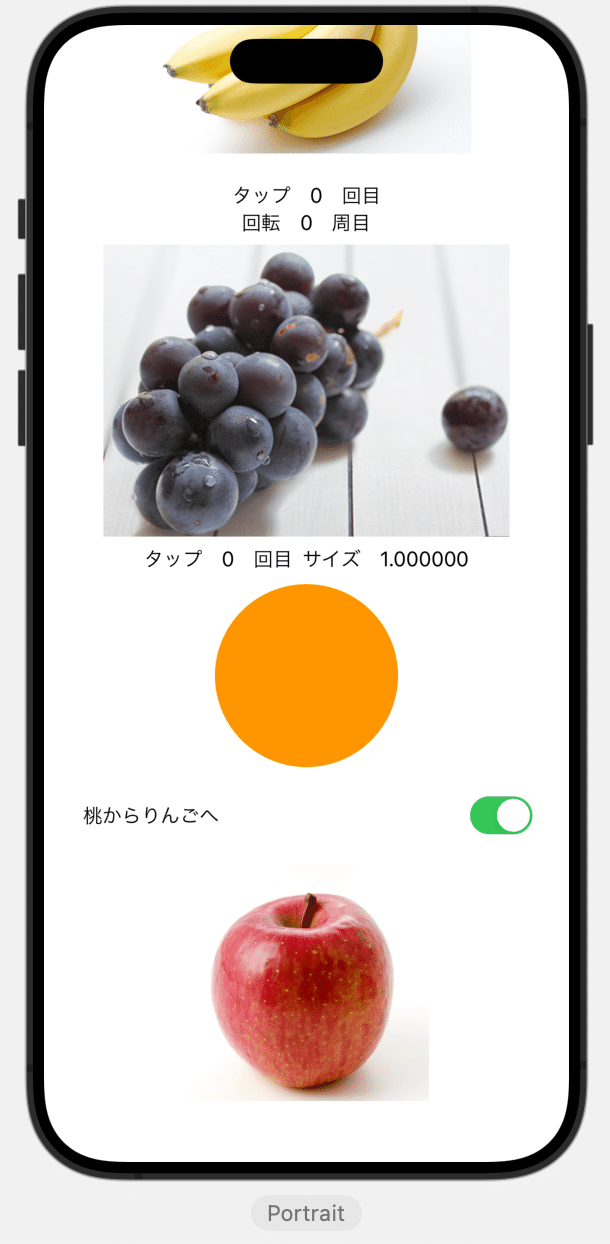This screenshot has height=1244, width=610.
Task: Tap the orange circle
Action: point(306,676)
